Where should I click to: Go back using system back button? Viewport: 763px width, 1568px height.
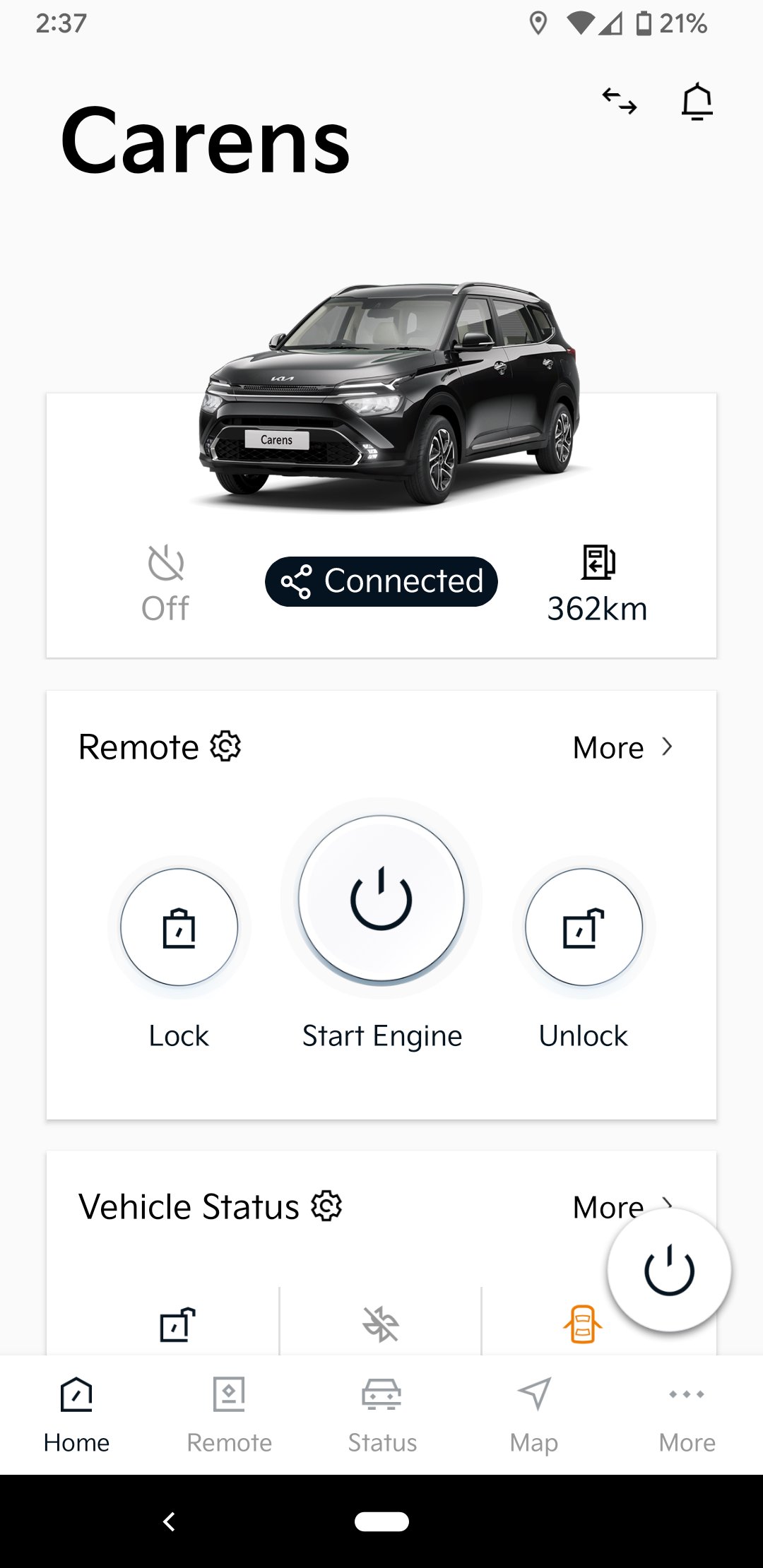169,1521
